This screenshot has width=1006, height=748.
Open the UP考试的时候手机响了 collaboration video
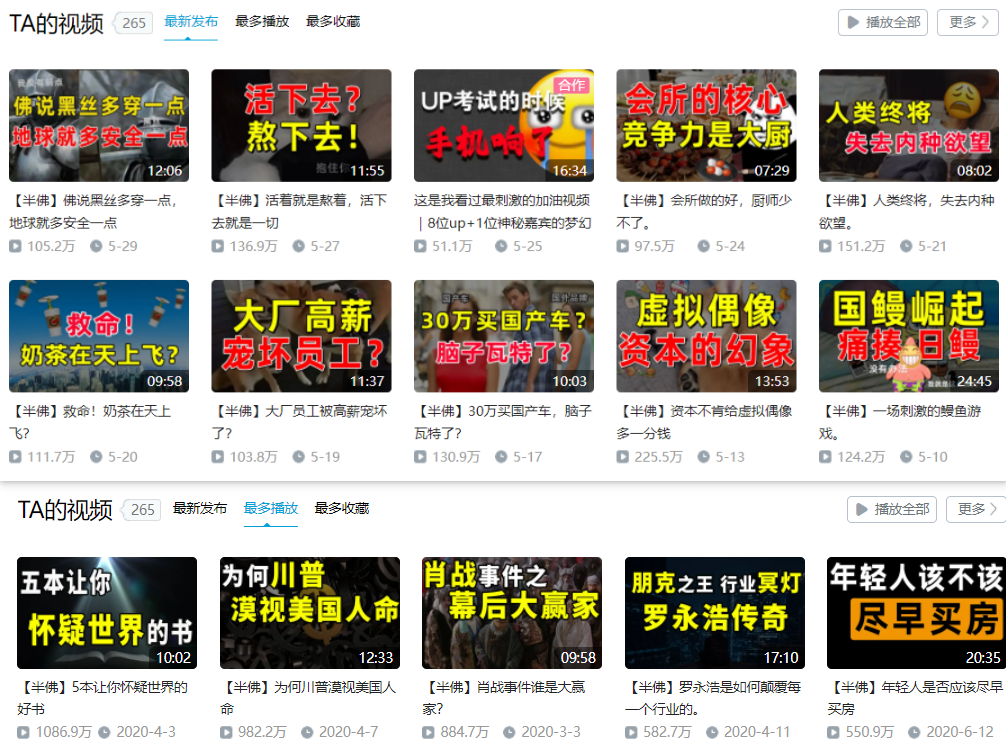coord(503,125)
